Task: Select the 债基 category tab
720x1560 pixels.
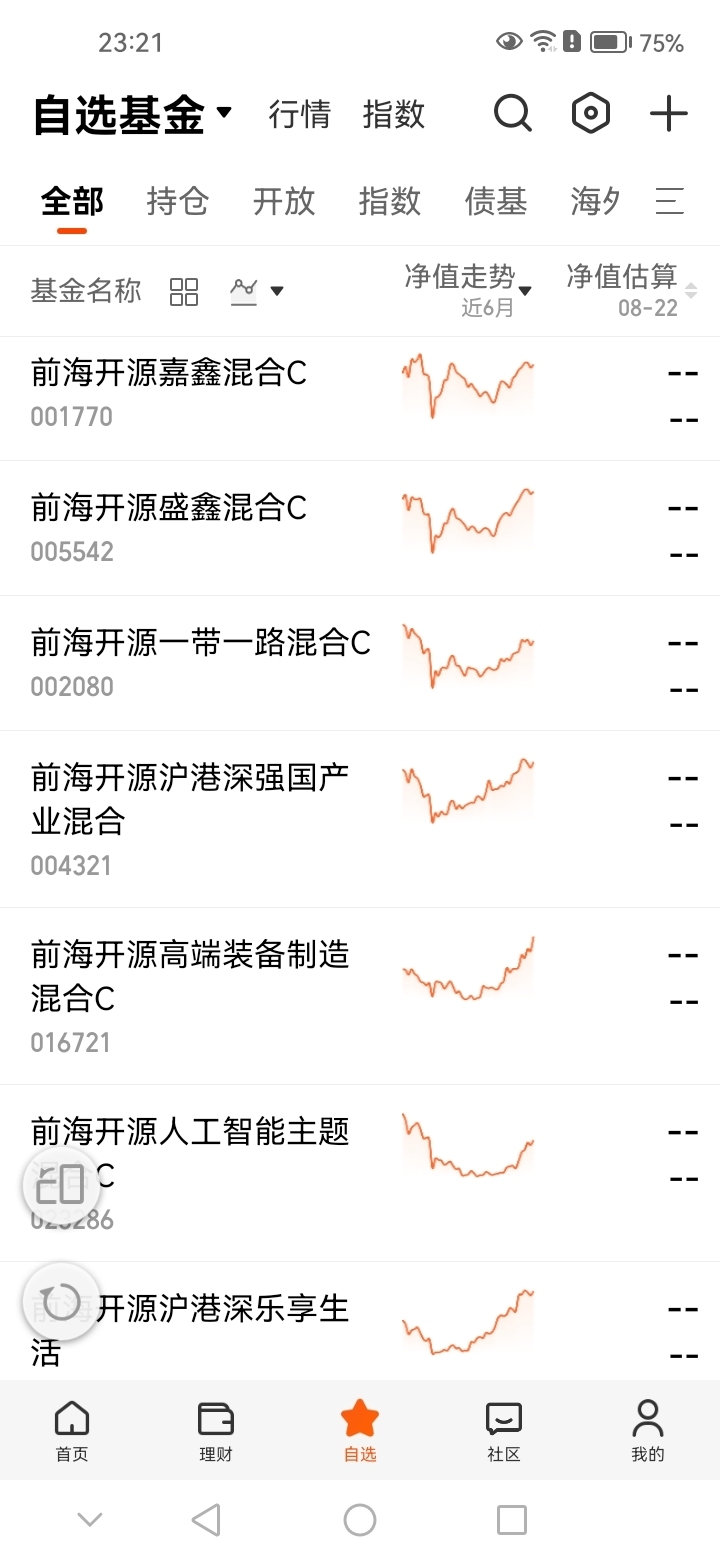Action: click(496, 201)
